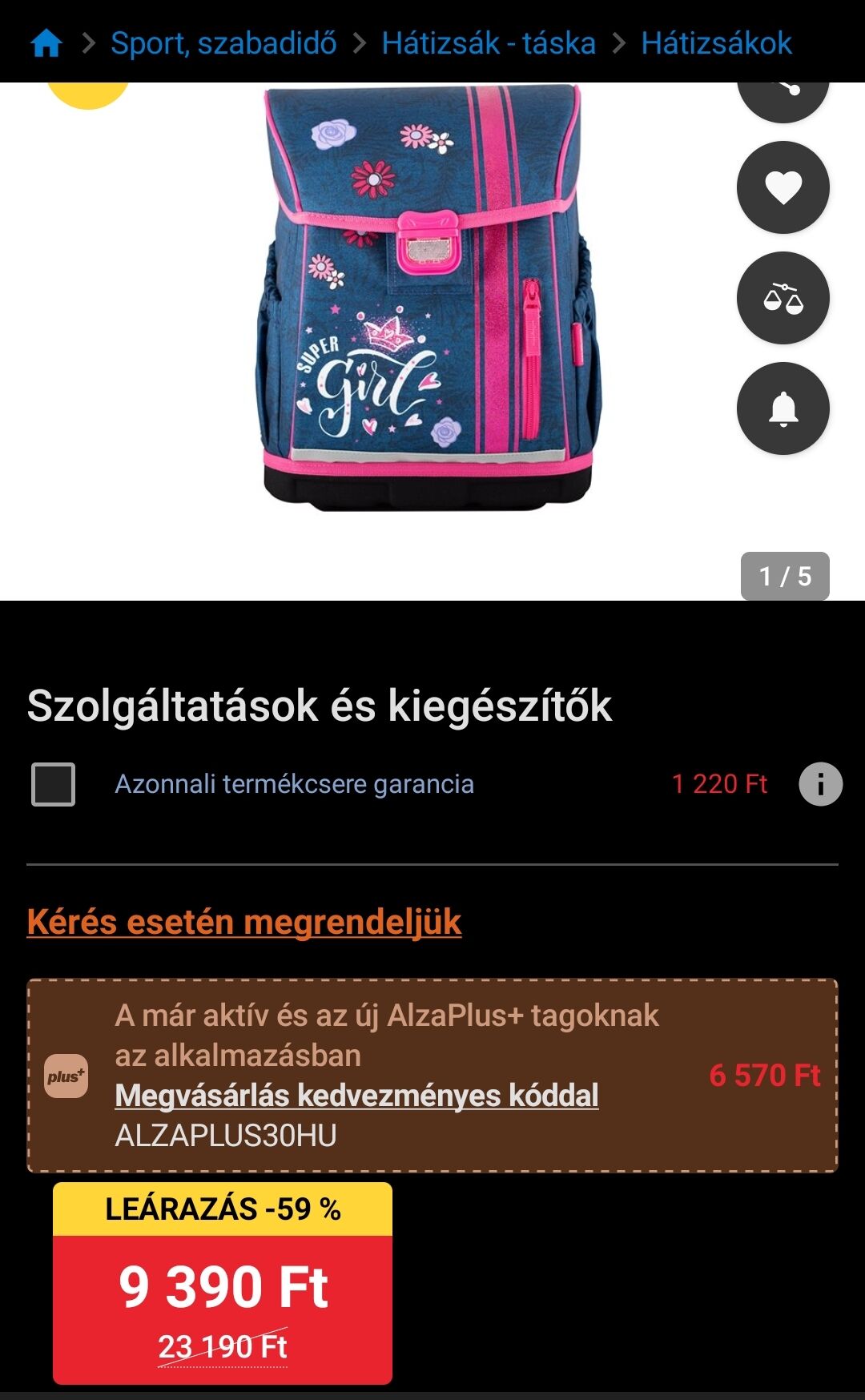Screen dimensions: 865x1400
Task: Tap Megvásárlás kedvezményes kóddal link
Action: click(x=356, y=1095)
